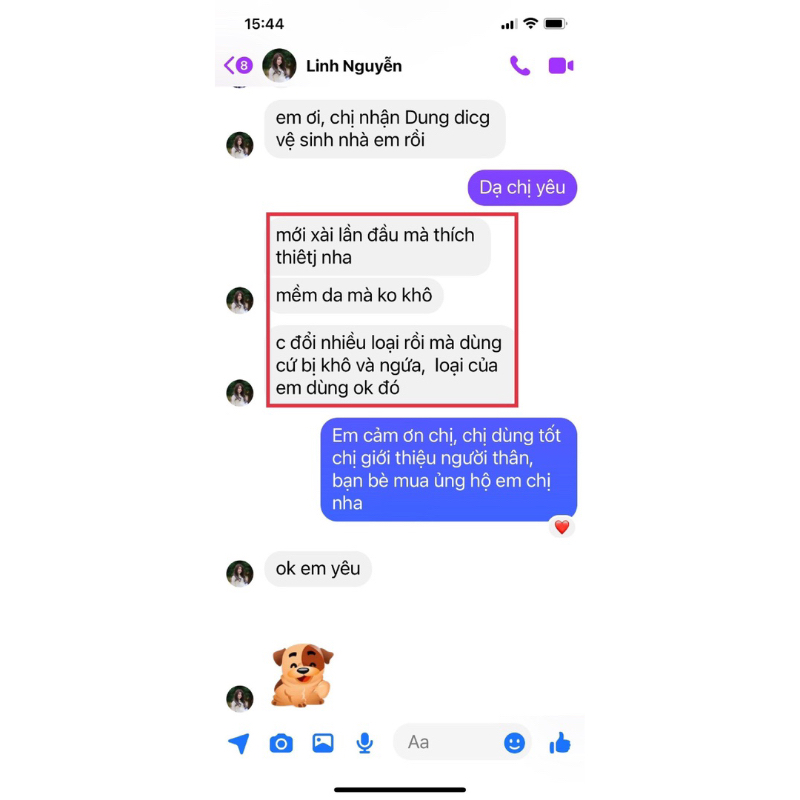Viewport: 800px width, 800px height.
Task: Focus the Aa message input field
Action: click(445, 742)
